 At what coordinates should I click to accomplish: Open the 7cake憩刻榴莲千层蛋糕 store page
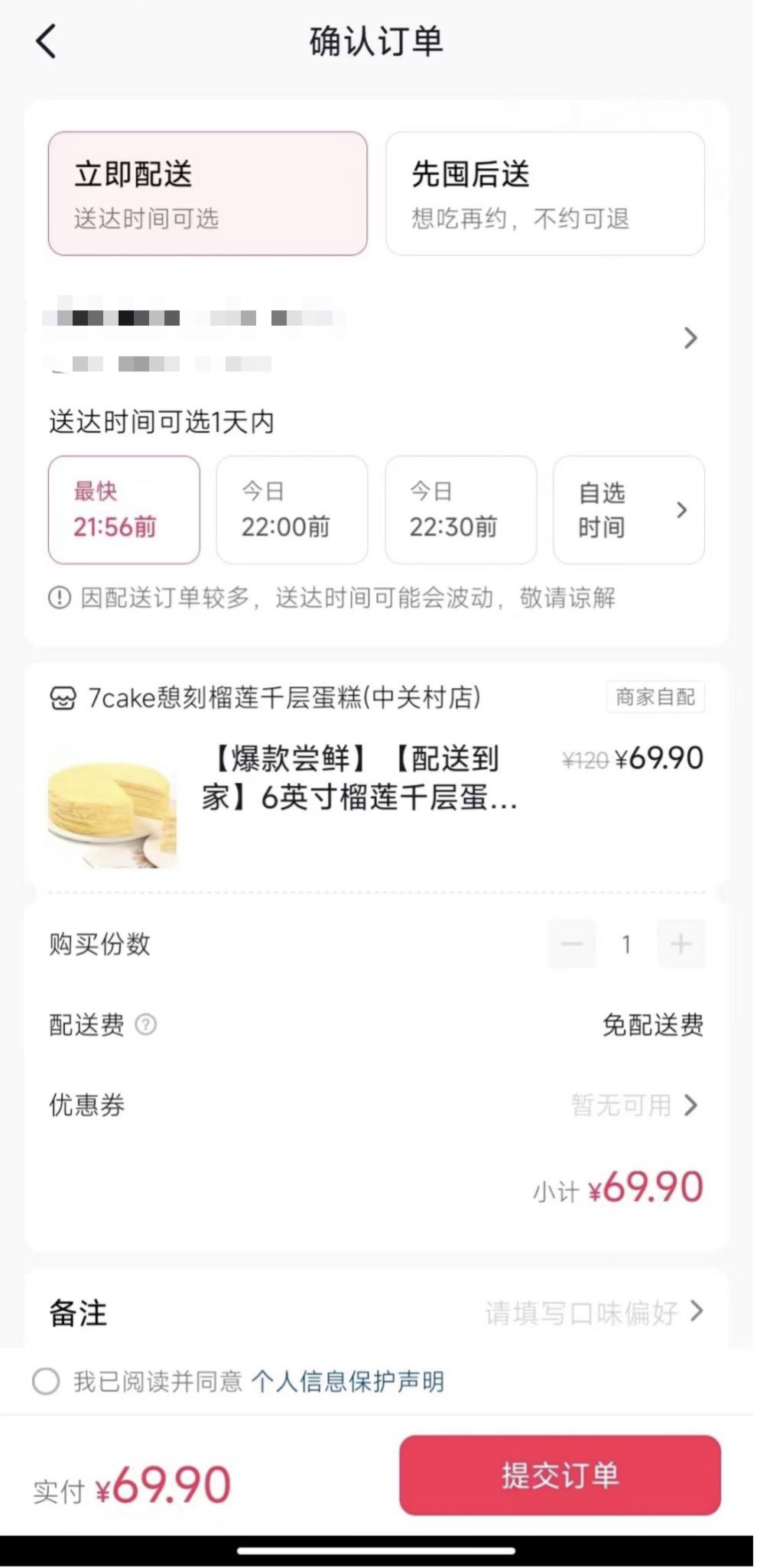[283, 698]
